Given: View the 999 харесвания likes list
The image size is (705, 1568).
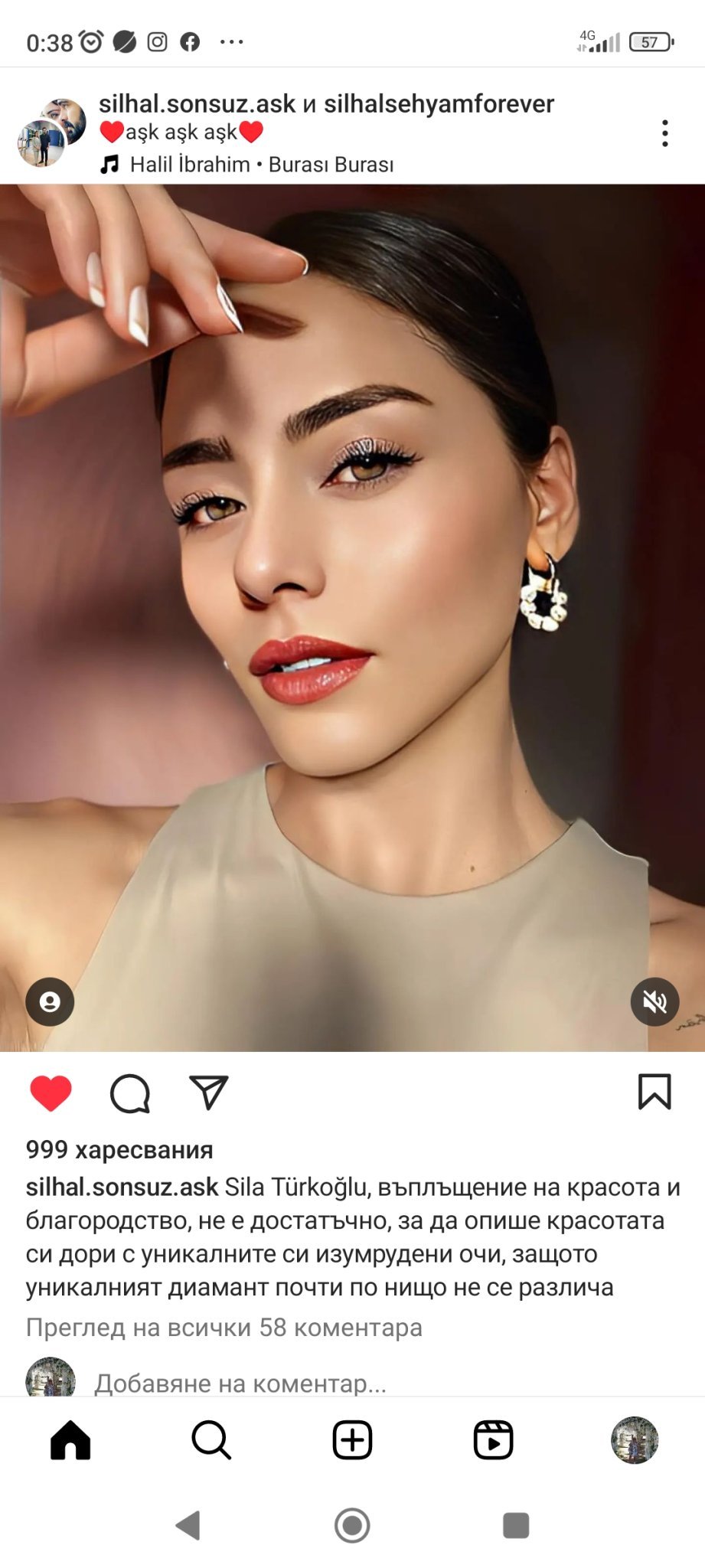Looking at the screenshot, I should 119,1149.
